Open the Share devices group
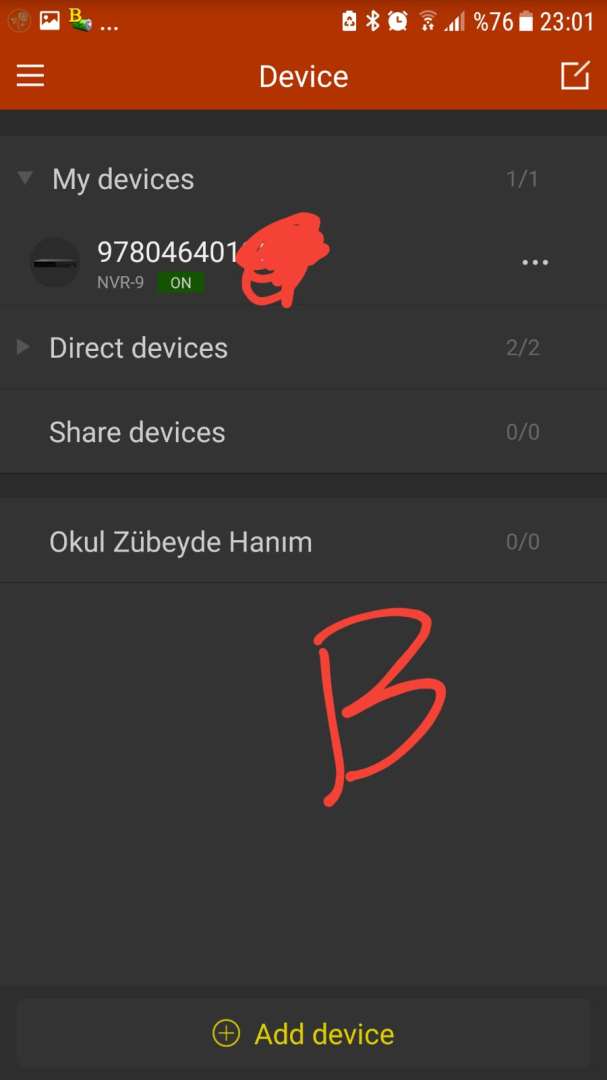 137,432
